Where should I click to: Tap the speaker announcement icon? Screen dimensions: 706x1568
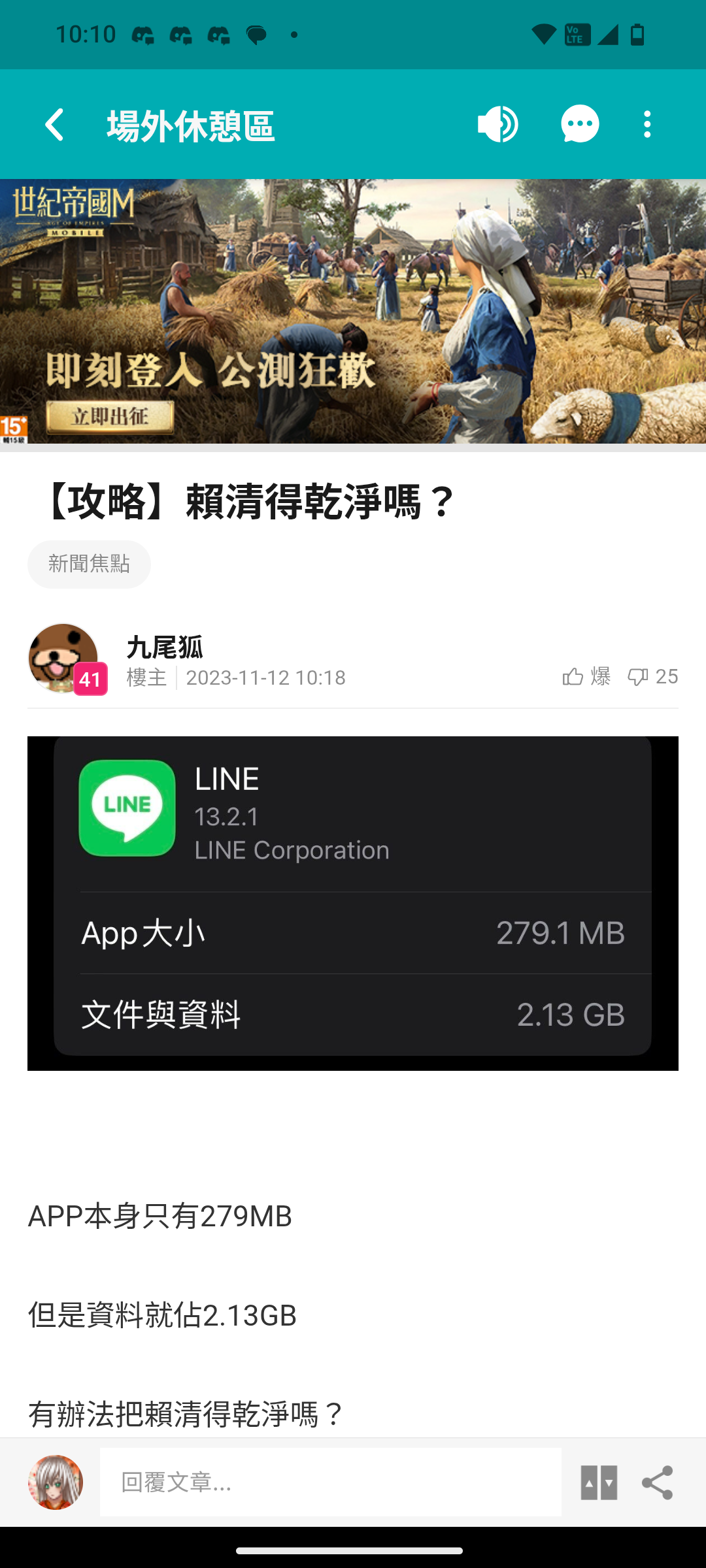[x=498, y=124]
